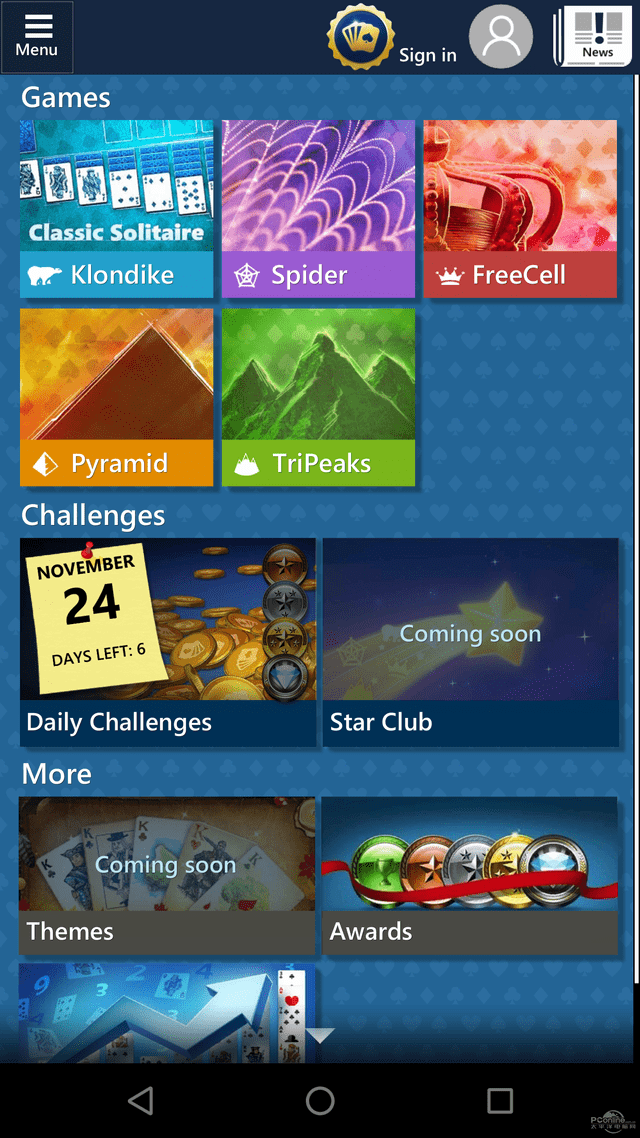The width and height of the screenshot is (640, 1138).
Task: View your Awards
Action: (470, 875)
